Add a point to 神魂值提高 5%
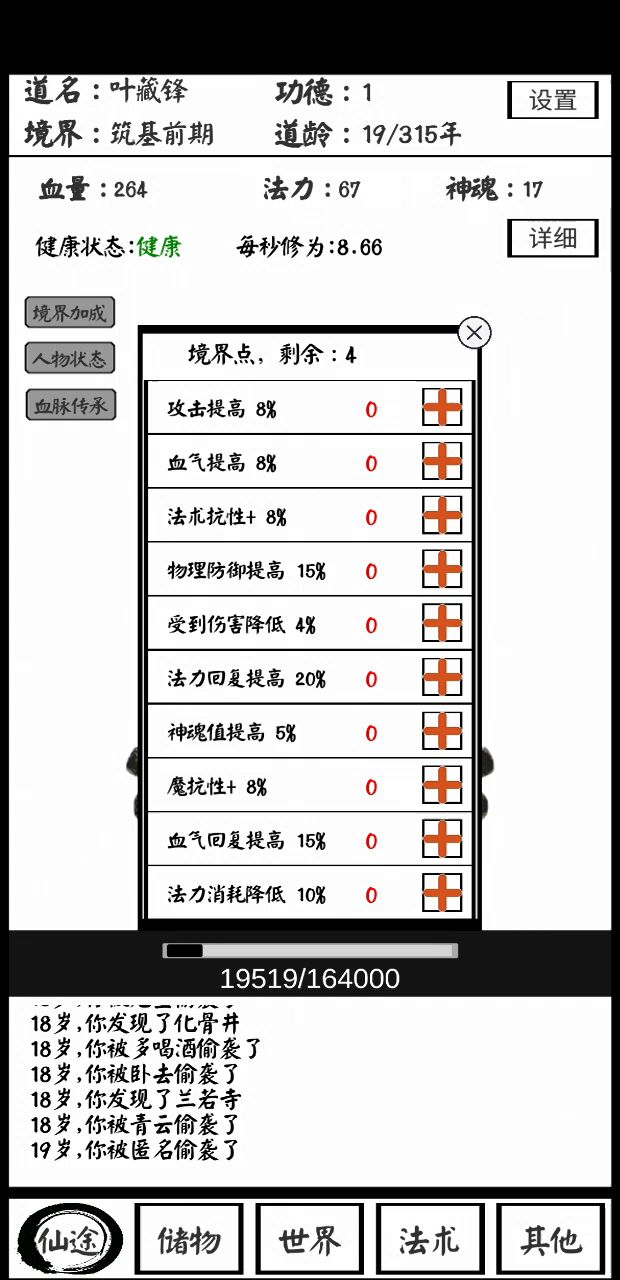This screenshot has width=620, height=1280. (x=442, y=732)
